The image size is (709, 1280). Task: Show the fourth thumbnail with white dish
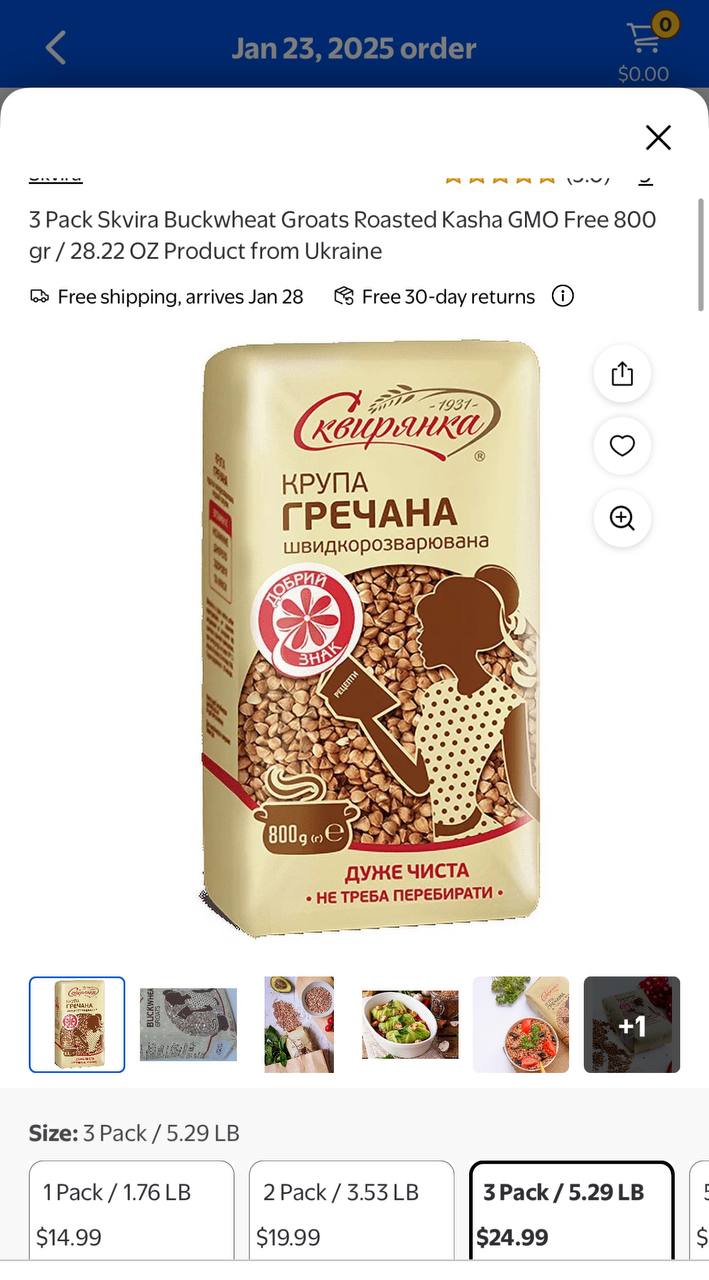point(410,1024)
